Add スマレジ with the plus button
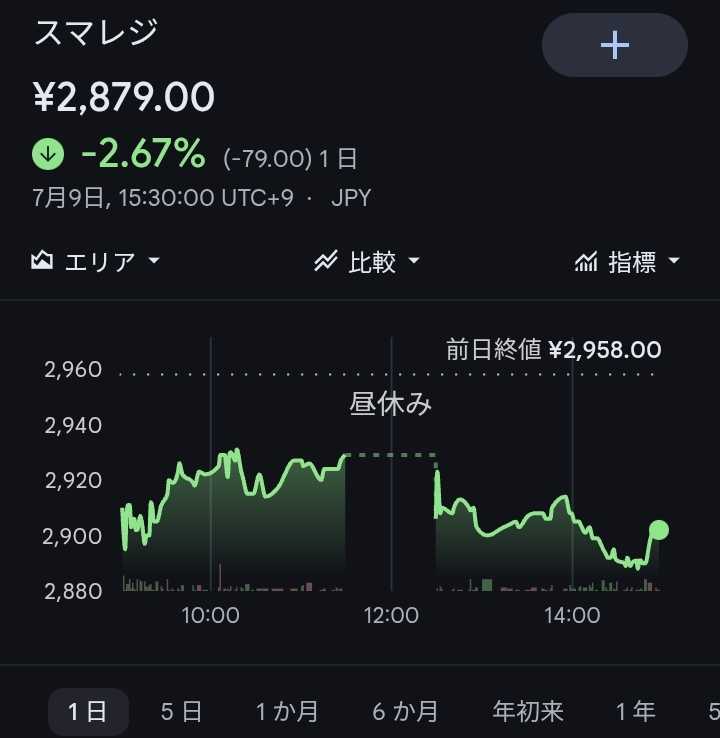Viewport: 720px width, 738px height. (615, 45)
